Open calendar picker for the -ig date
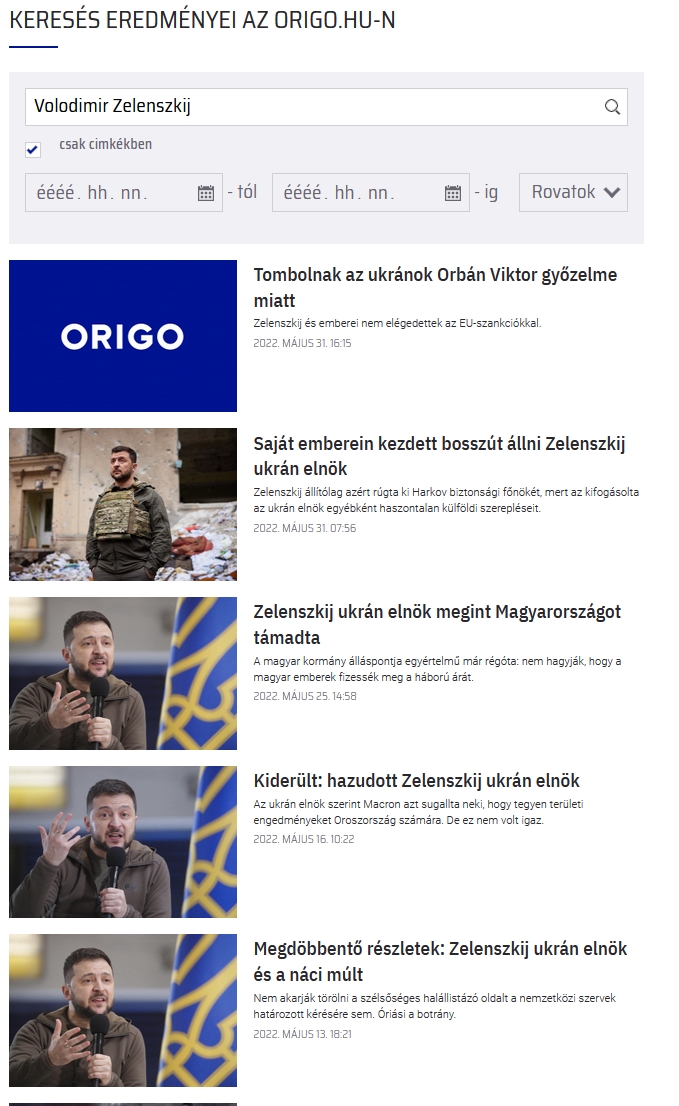 (x=453, y=193)
